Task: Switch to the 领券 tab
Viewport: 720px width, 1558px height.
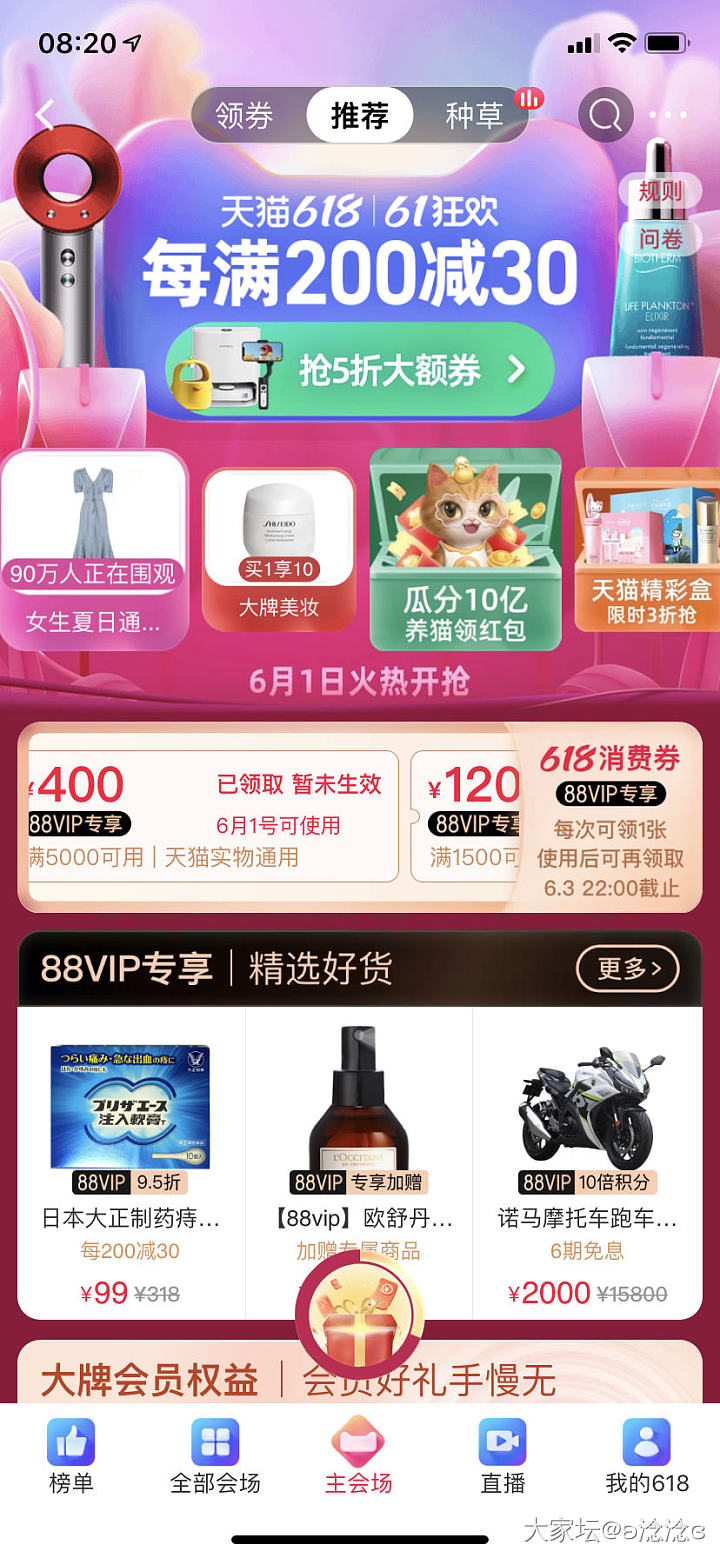Action: tap(244, 115)
